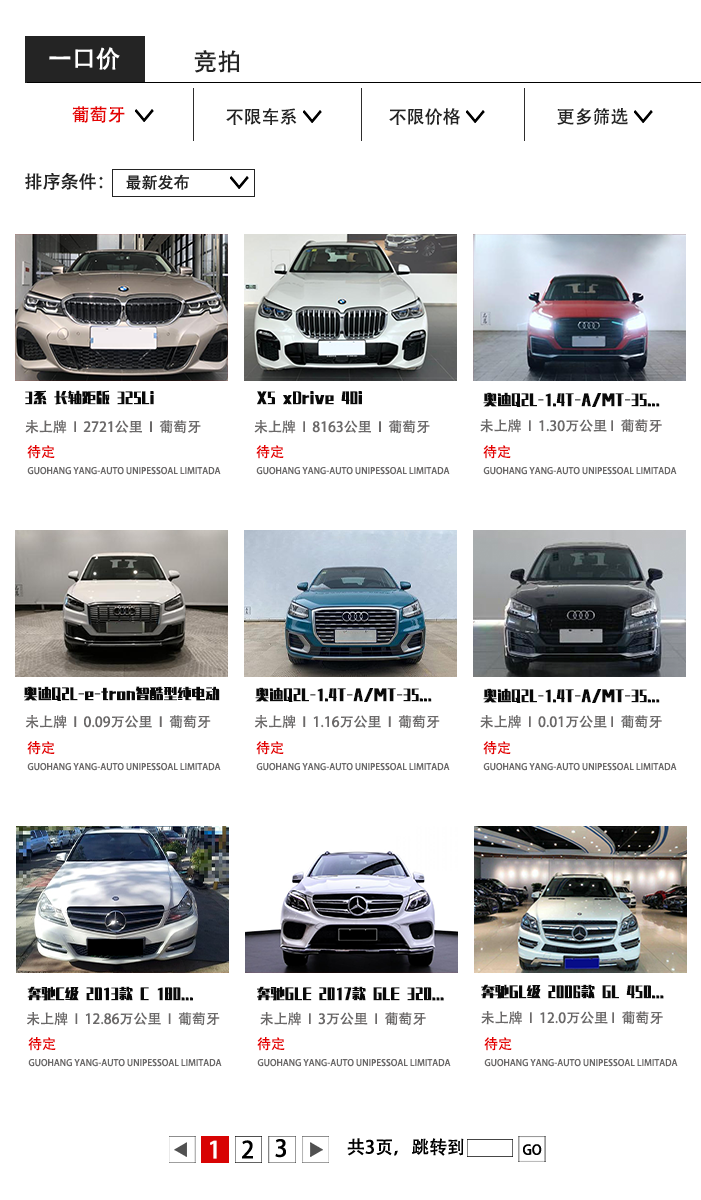701x1200 pixels.
Task: Open the sort condition dropdown
Action: [182, 183]
